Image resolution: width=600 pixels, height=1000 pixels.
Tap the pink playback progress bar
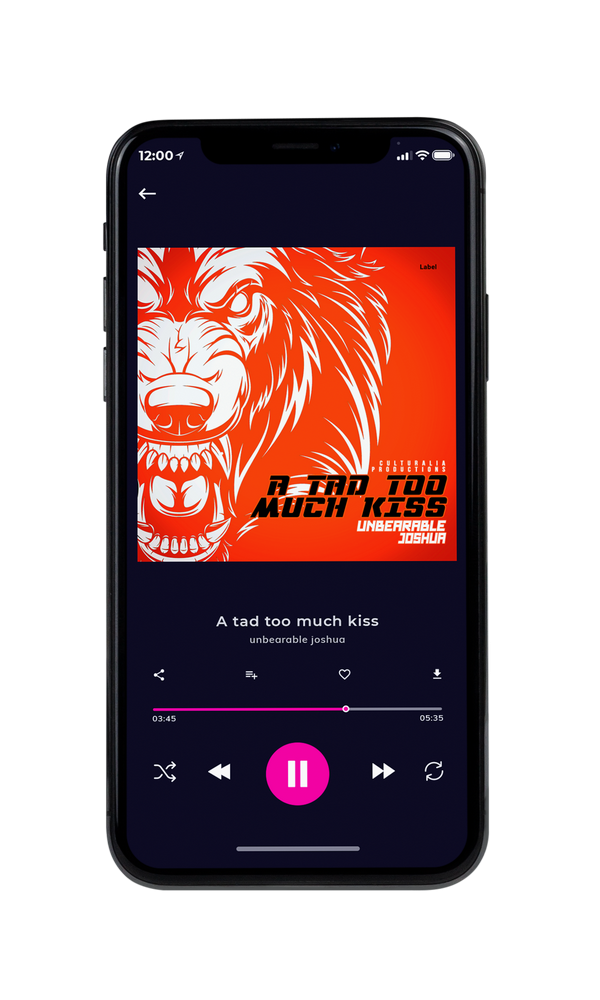[x=297, y=709]
